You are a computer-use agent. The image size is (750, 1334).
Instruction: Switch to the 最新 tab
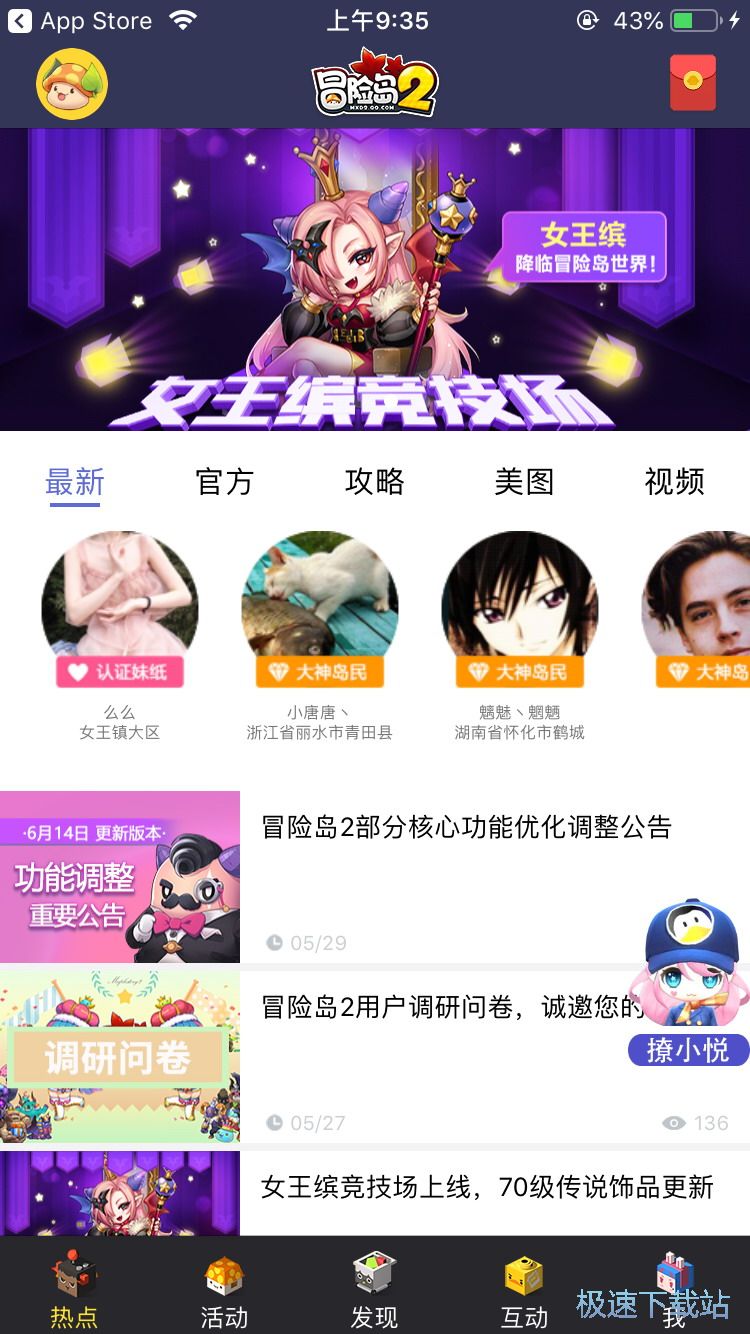tap(75, 482)
